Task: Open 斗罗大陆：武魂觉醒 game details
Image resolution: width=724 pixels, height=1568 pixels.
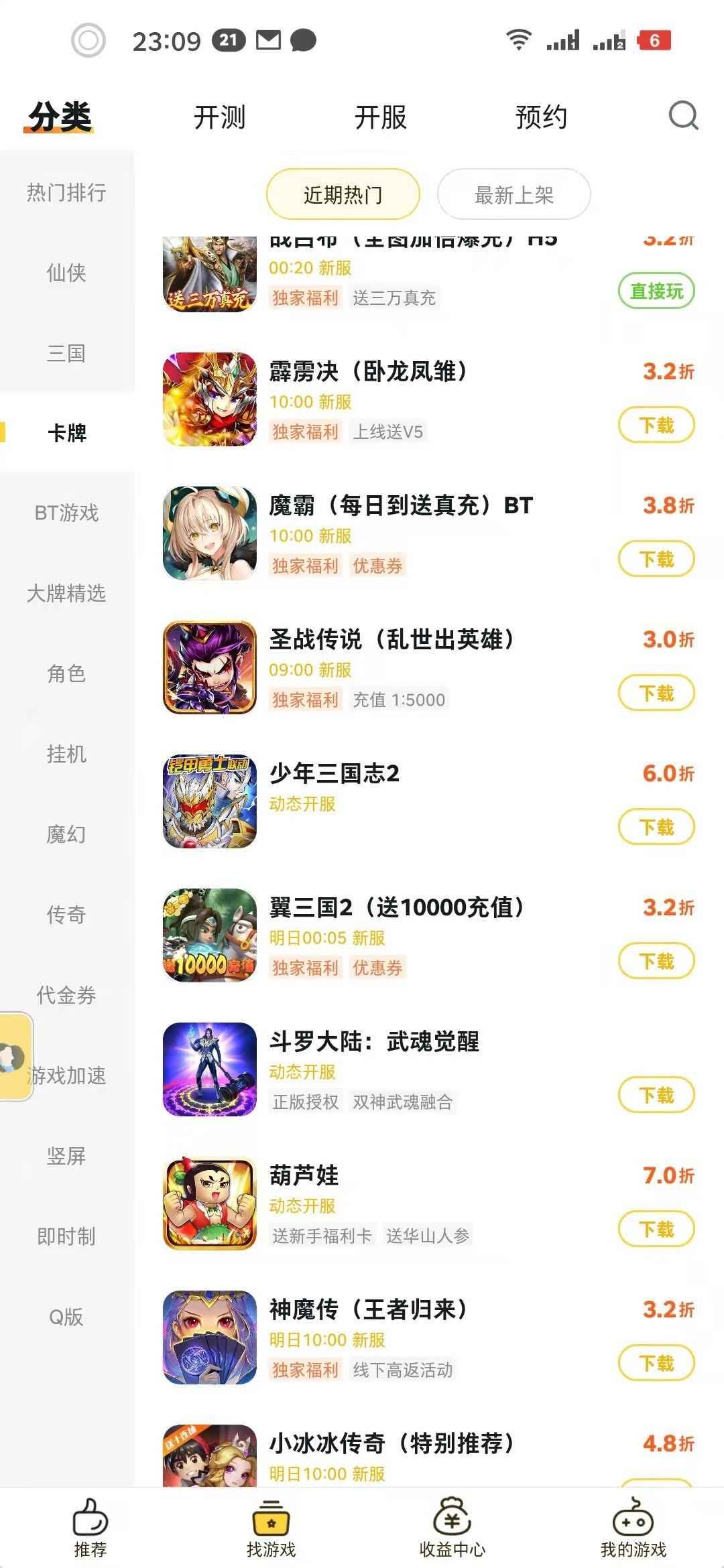Action: tap(374, 1042)
